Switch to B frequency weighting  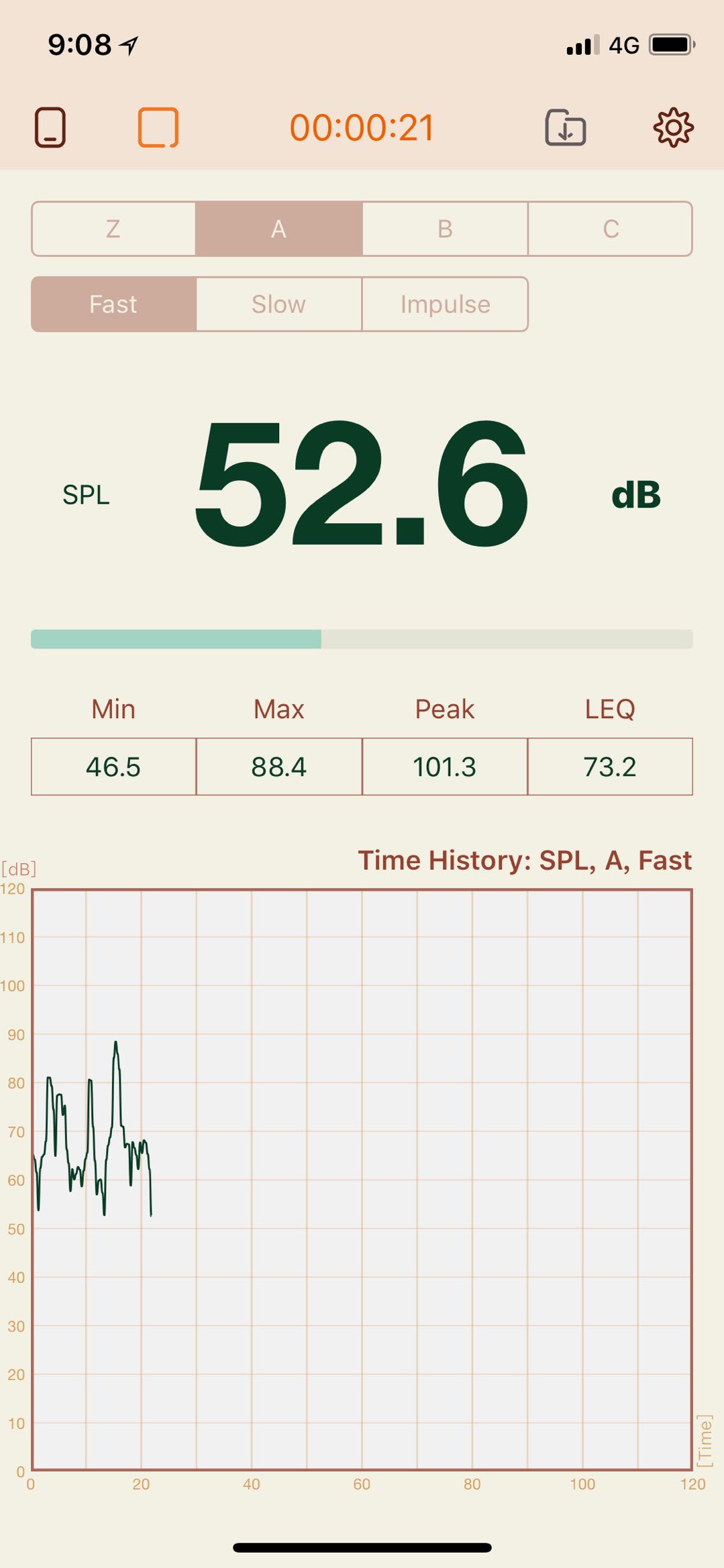445,229
